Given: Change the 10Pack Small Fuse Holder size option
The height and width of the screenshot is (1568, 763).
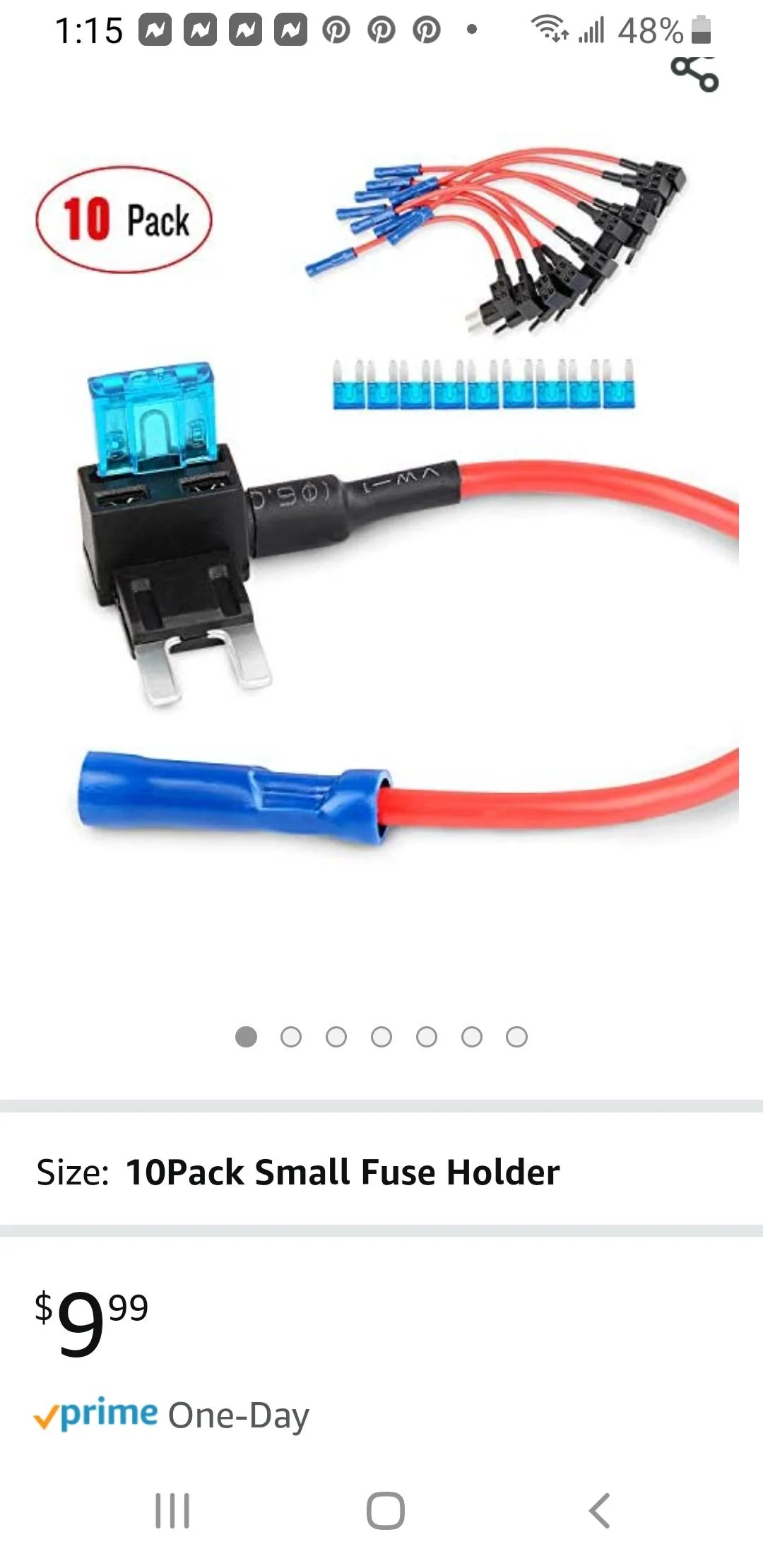Looking at the screenshot, I should 381,1172.
